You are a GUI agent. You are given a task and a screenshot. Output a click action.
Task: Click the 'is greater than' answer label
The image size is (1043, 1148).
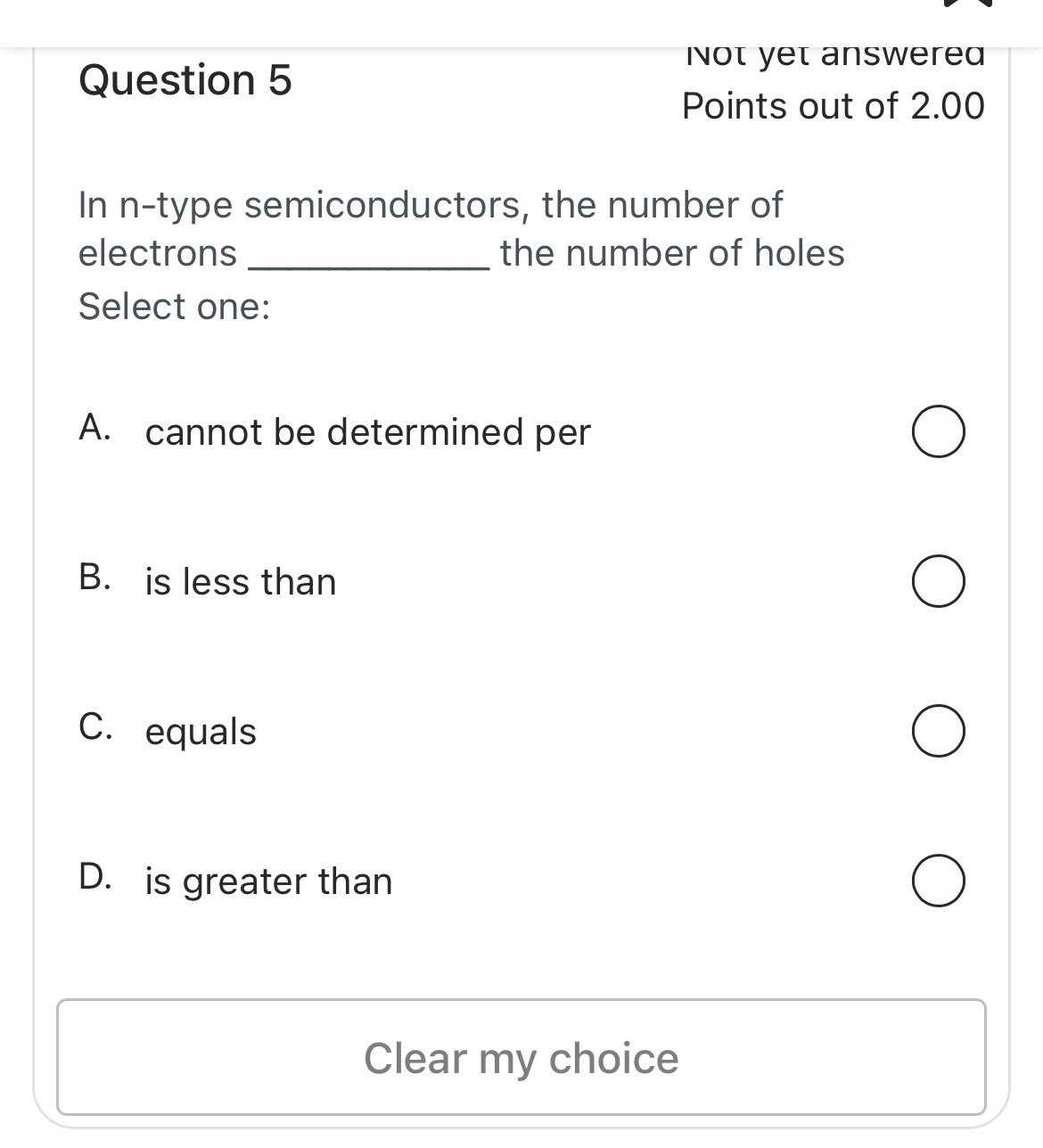click(x=268, y=881)
